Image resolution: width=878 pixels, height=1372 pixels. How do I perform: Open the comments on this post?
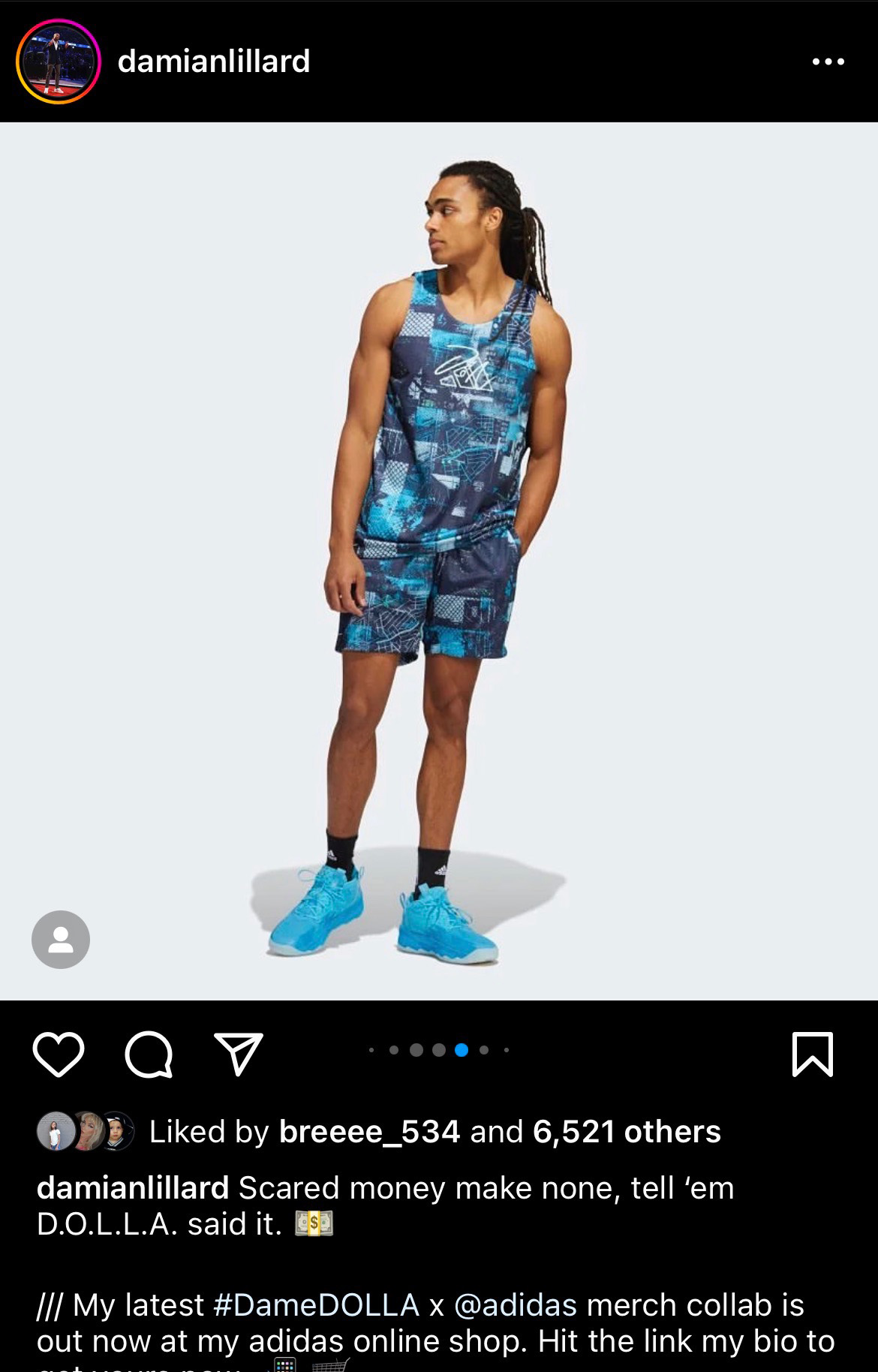[149, 1055]
